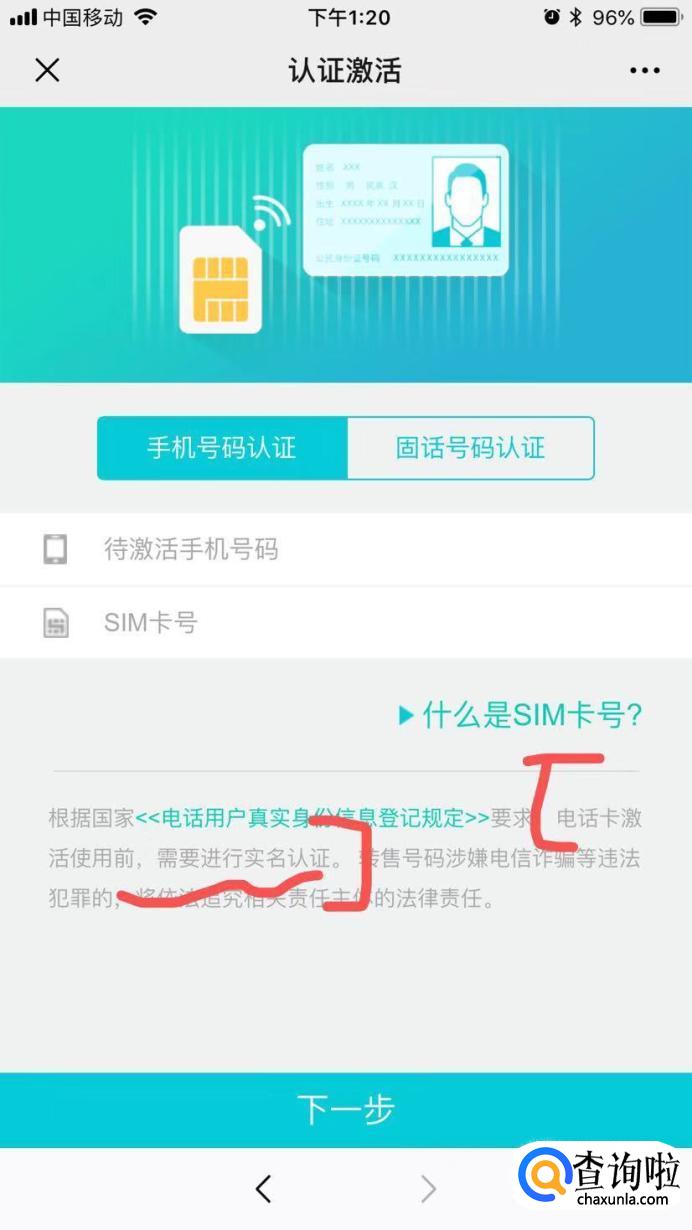Open the three-dot overflow menu
The height and width of the screenshot is (1230, 692).
(645, 70)
